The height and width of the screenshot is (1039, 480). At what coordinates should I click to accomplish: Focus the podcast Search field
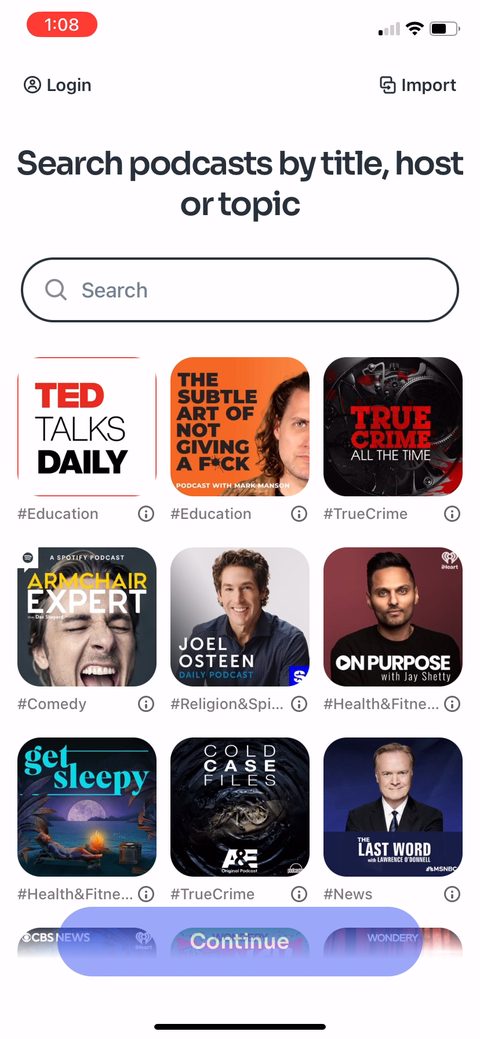pos(240,290)
